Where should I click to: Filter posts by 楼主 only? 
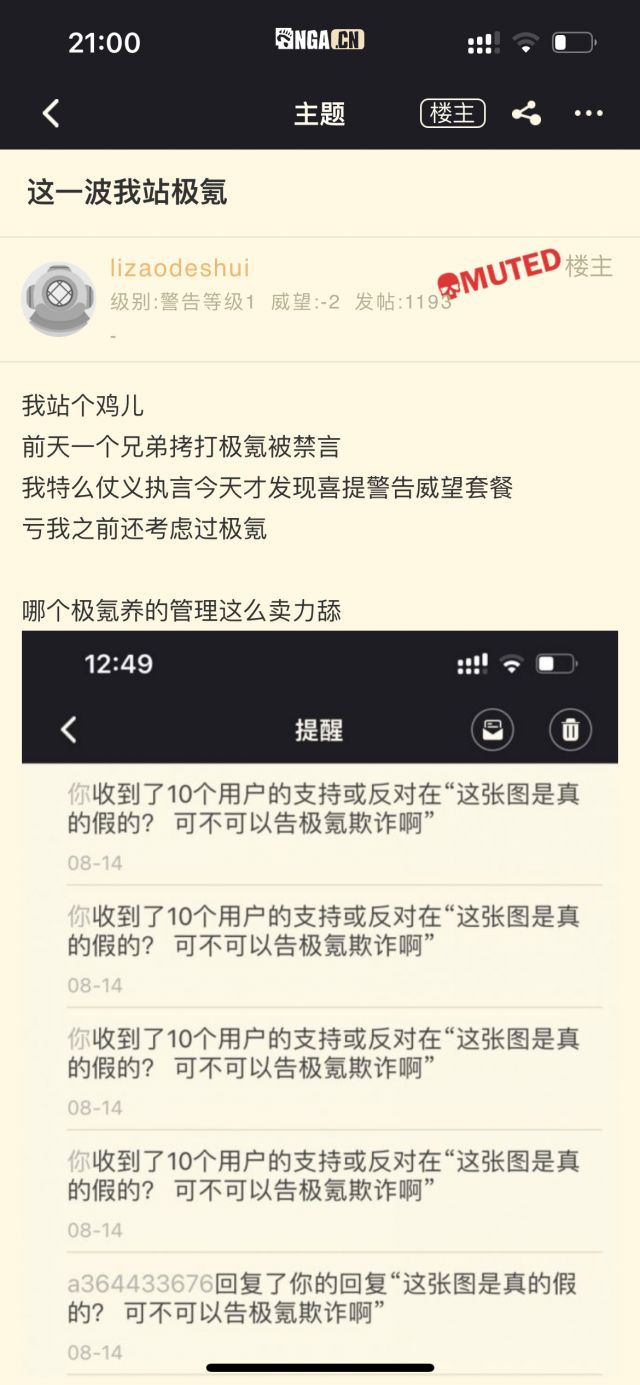coord(452,114)
